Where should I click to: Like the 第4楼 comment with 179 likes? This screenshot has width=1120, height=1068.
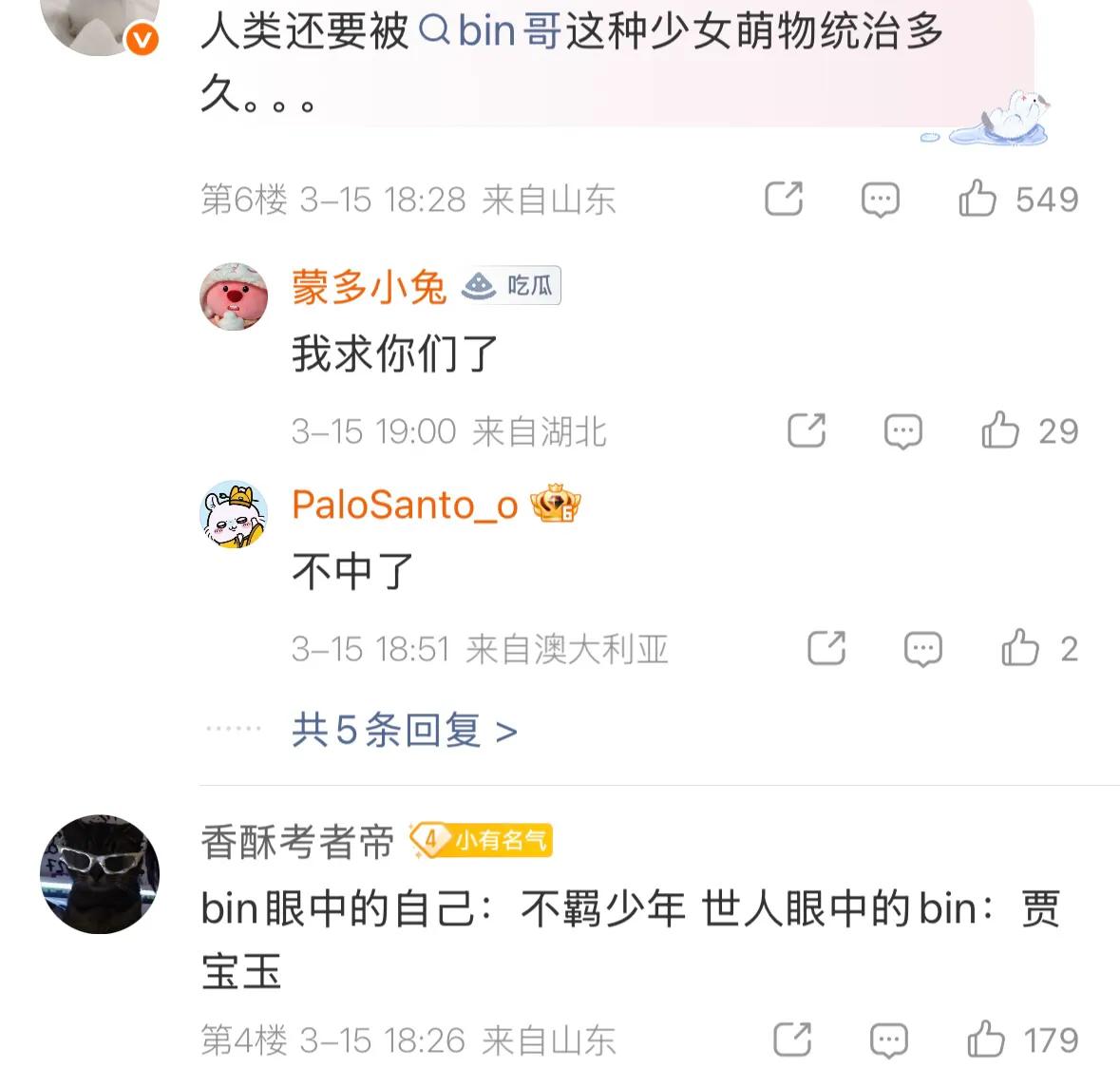point(986,1039)
